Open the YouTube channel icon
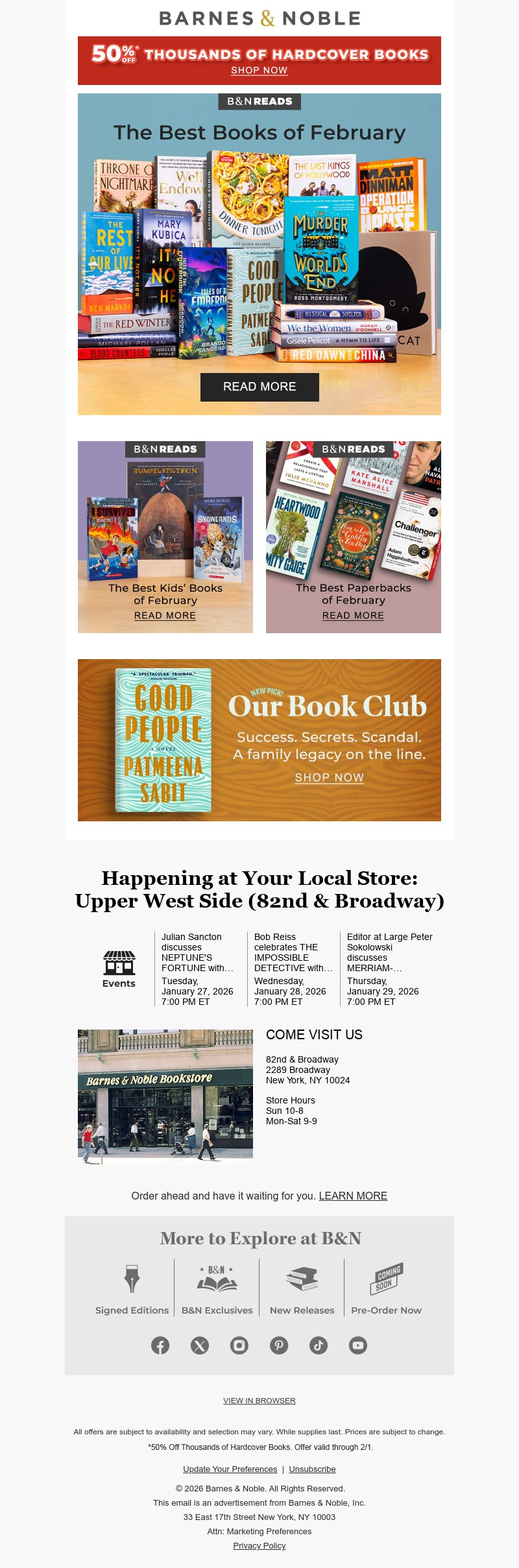The width and height of the screenshot is (519, 1568). [x=357, y=1345]
